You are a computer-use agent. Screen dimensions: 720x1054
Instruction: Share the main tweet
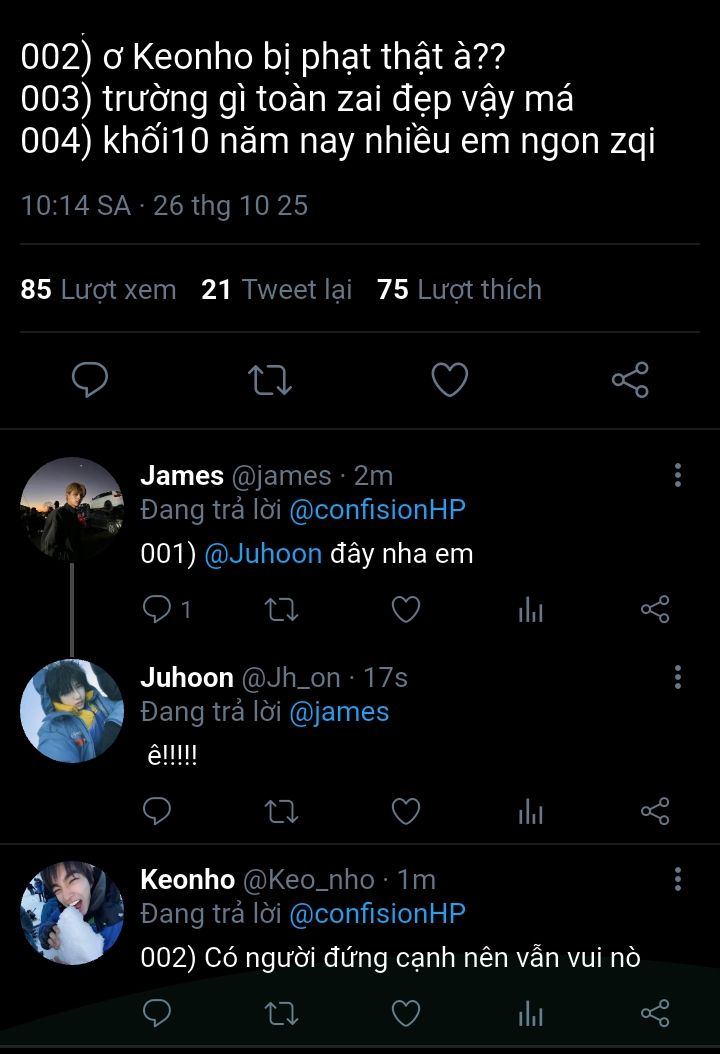(630, 380)
